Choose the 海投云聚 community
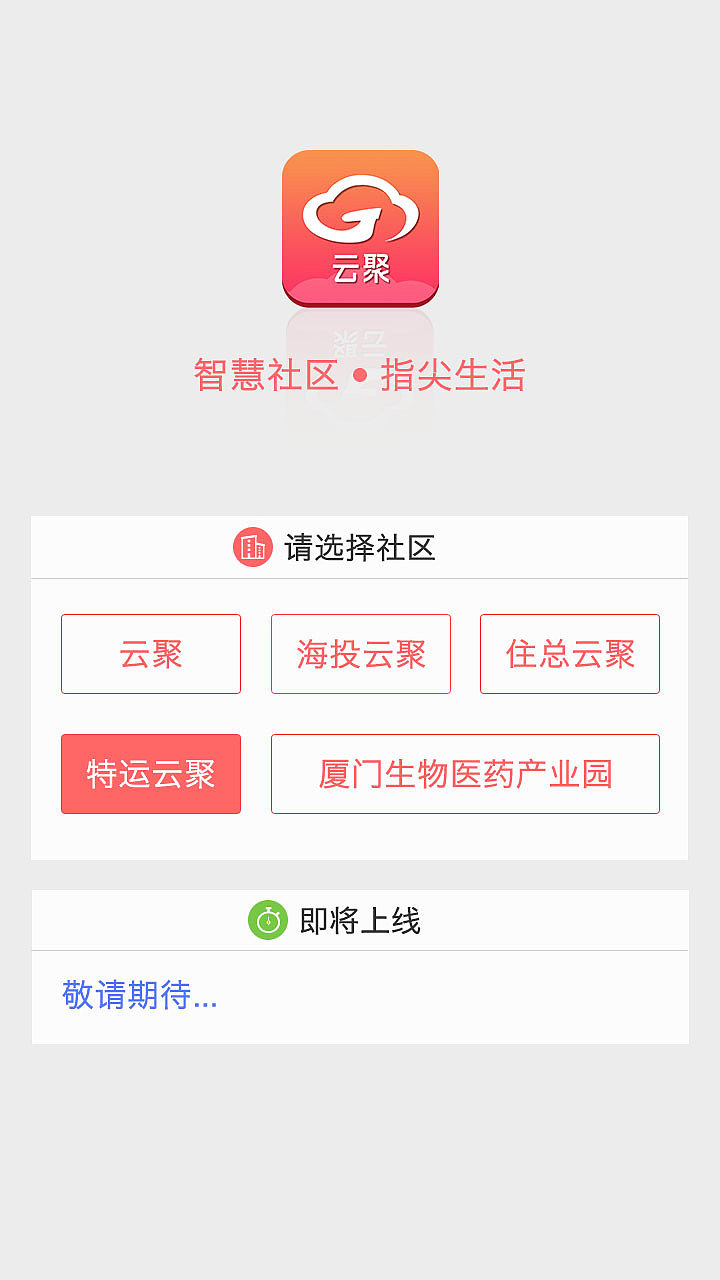 (360, 654)
